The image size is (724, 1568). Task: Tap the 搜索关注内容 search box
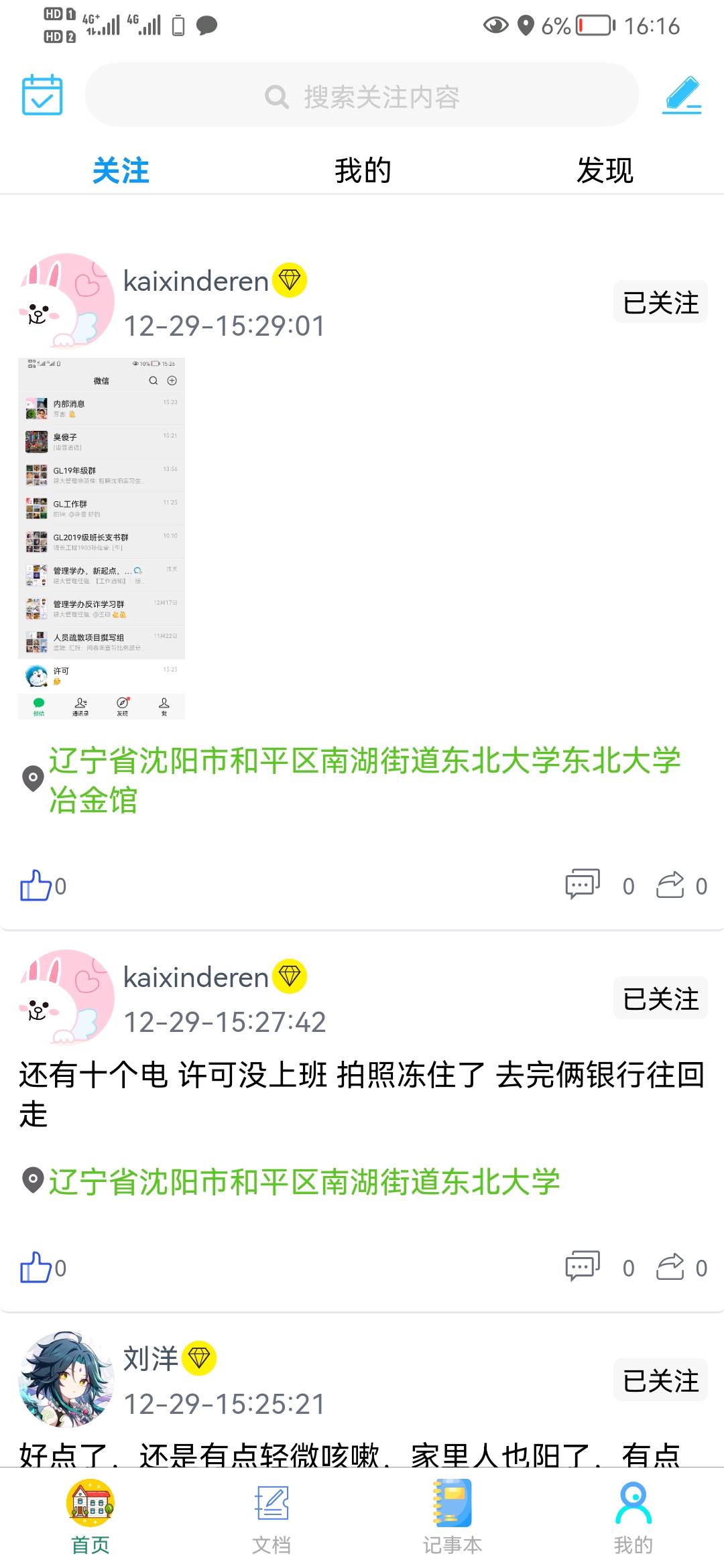coord(362,96)
